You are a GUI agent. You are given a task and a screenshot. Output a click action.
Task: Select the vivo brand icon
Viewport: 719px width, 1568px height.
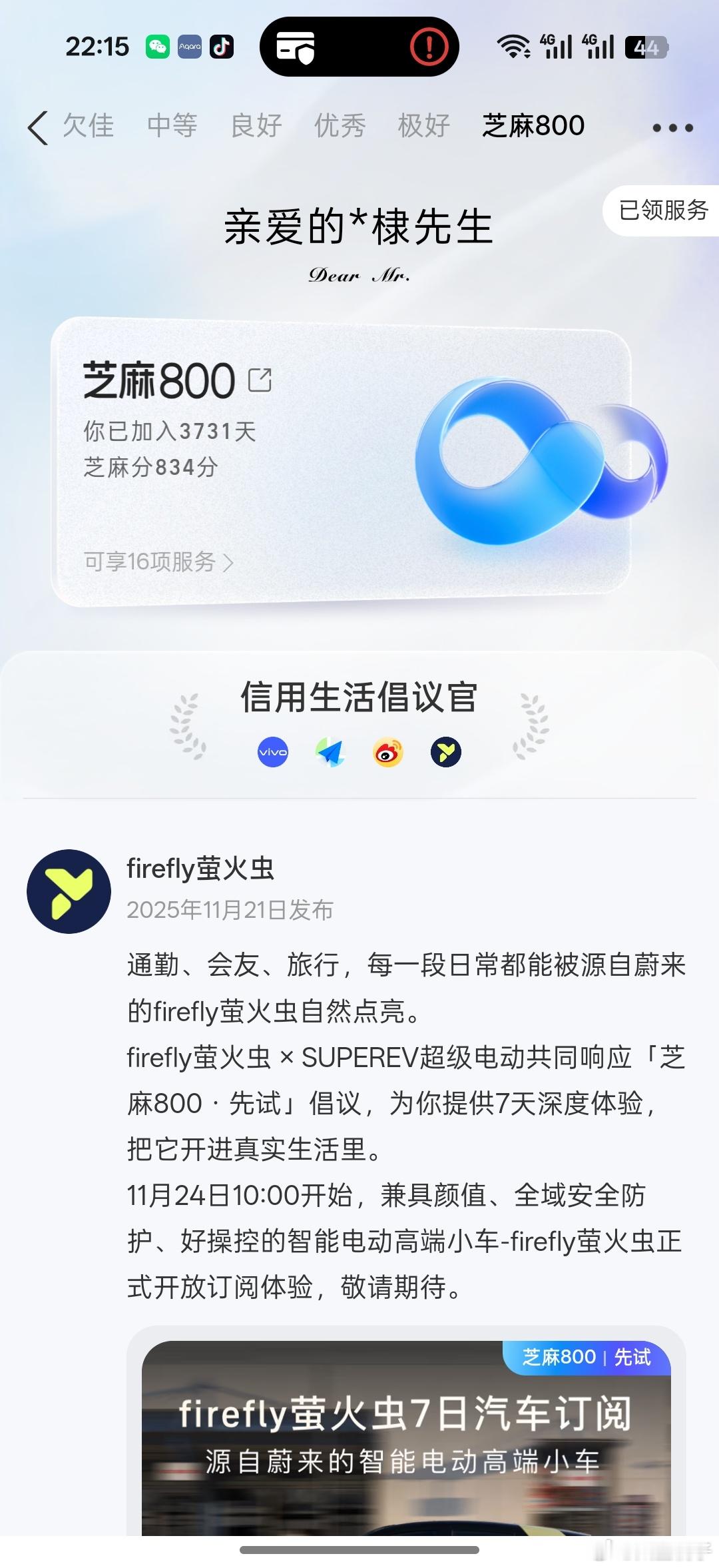coord(273,751)
